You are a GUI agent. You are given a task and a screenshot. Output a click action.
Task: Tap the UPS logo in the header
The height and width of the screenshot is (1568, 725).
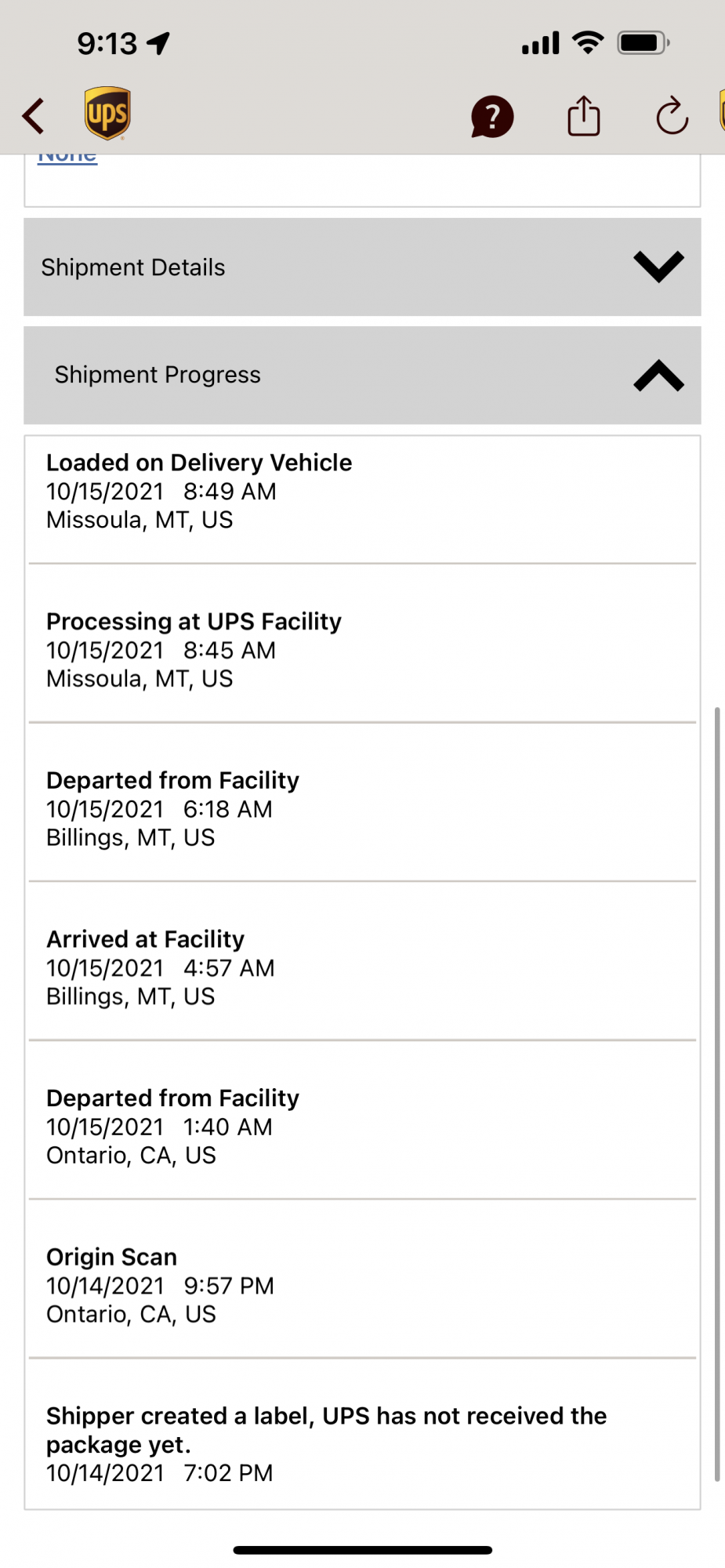107,114
